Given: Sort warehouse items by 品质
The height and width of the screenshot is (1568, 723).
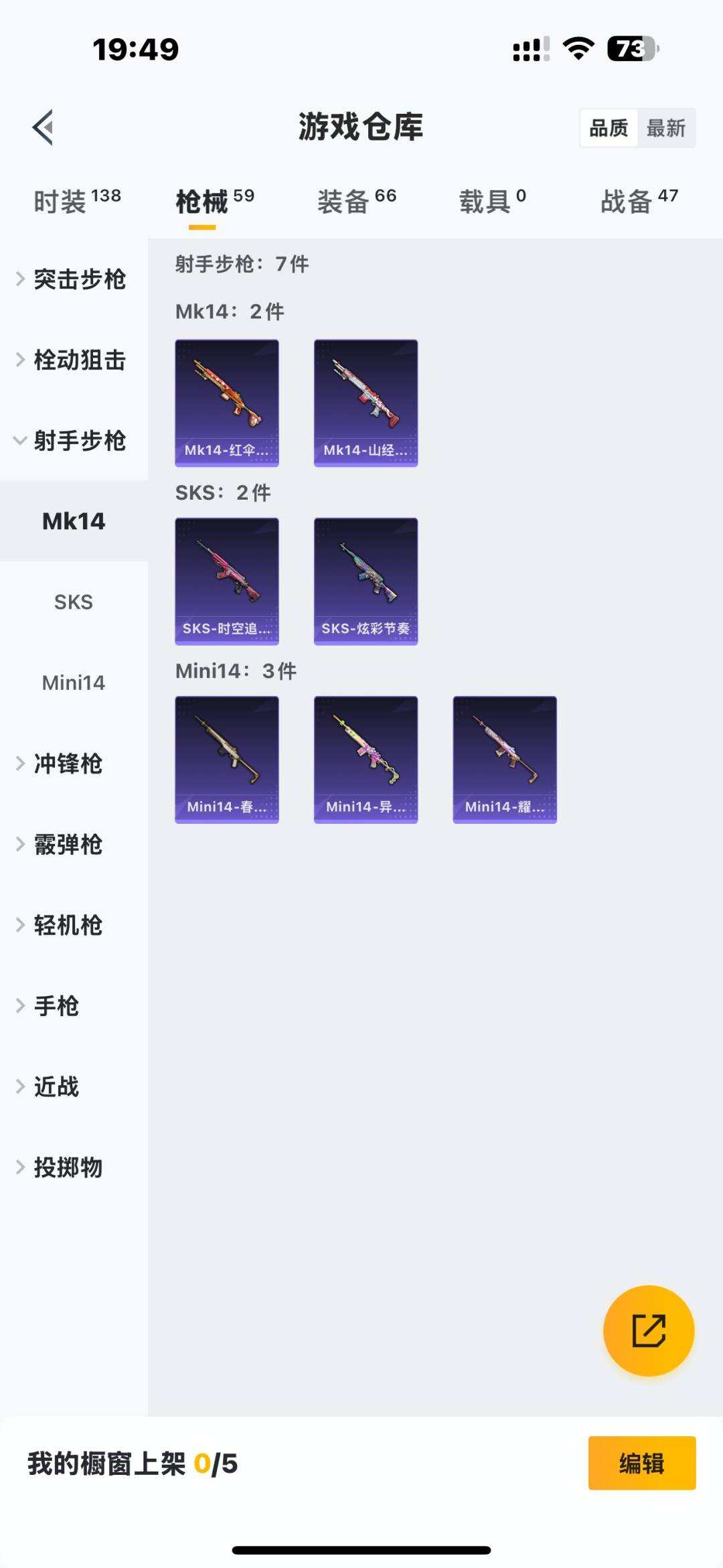Looking at the screenshot, I should (x=609, y=127).
